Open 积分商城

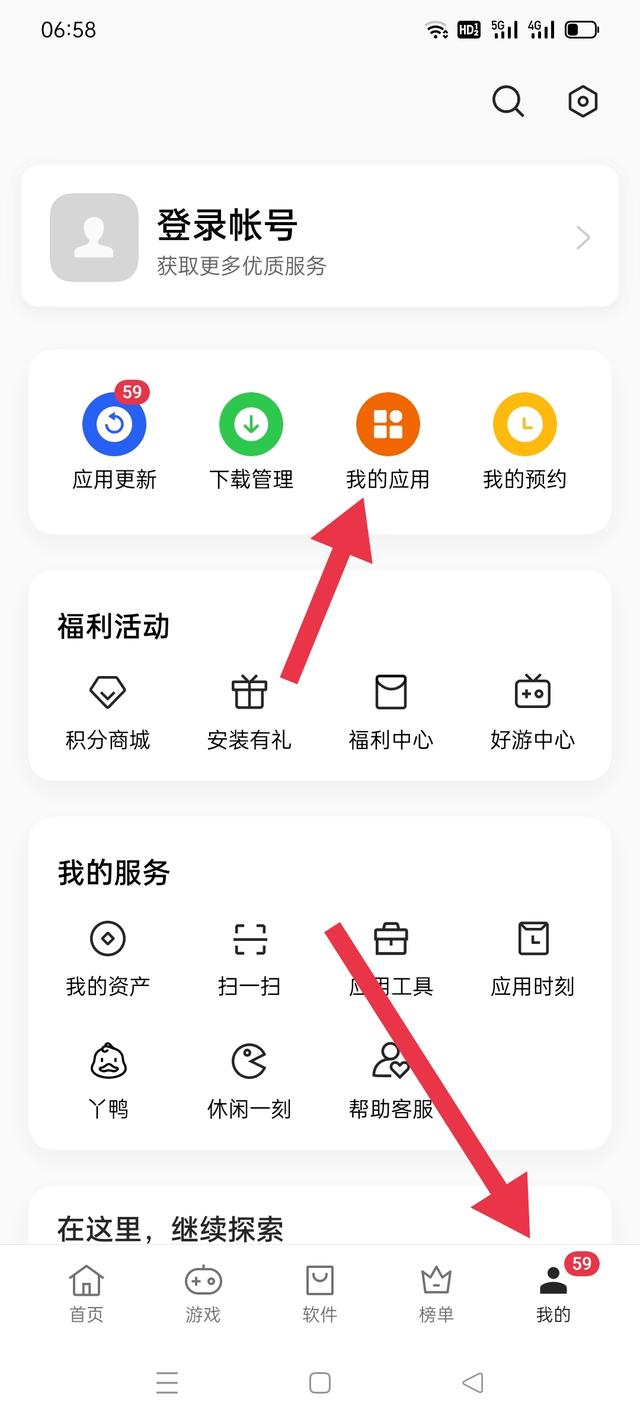point(108,713)
